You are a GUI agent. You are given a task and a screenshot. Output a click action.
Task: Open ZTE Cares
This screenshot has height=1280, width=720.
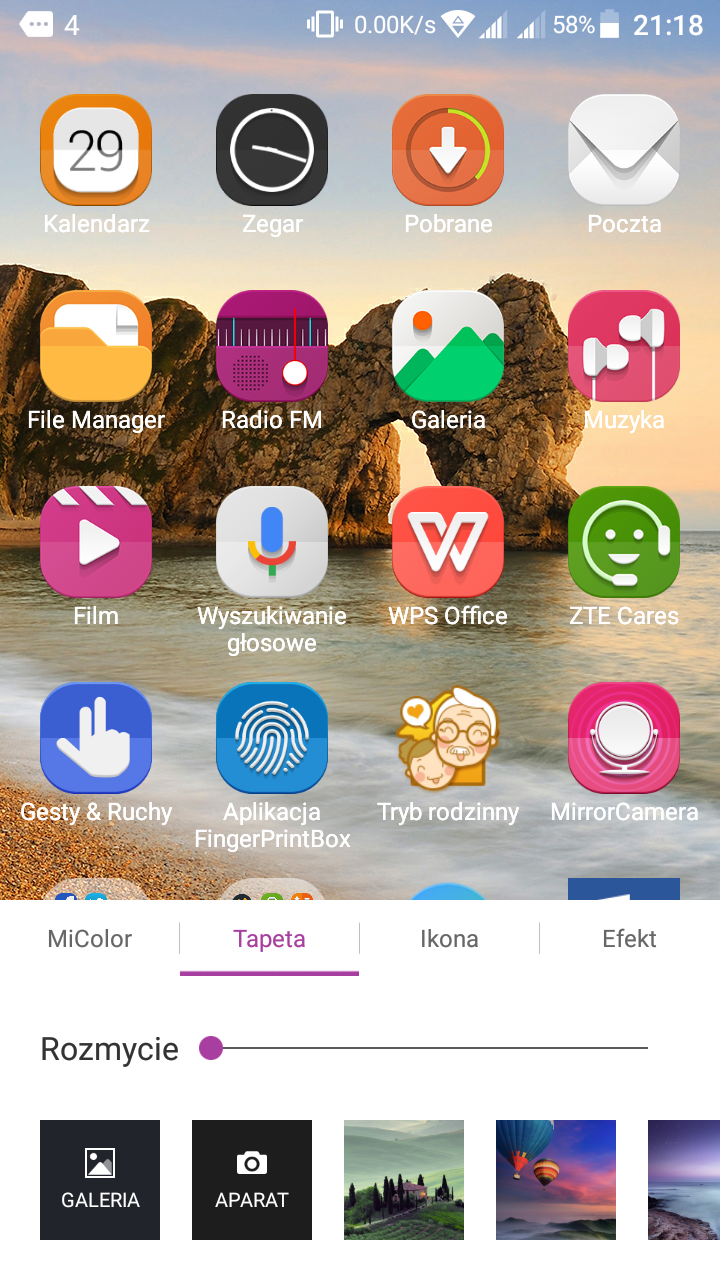[624, 542]
